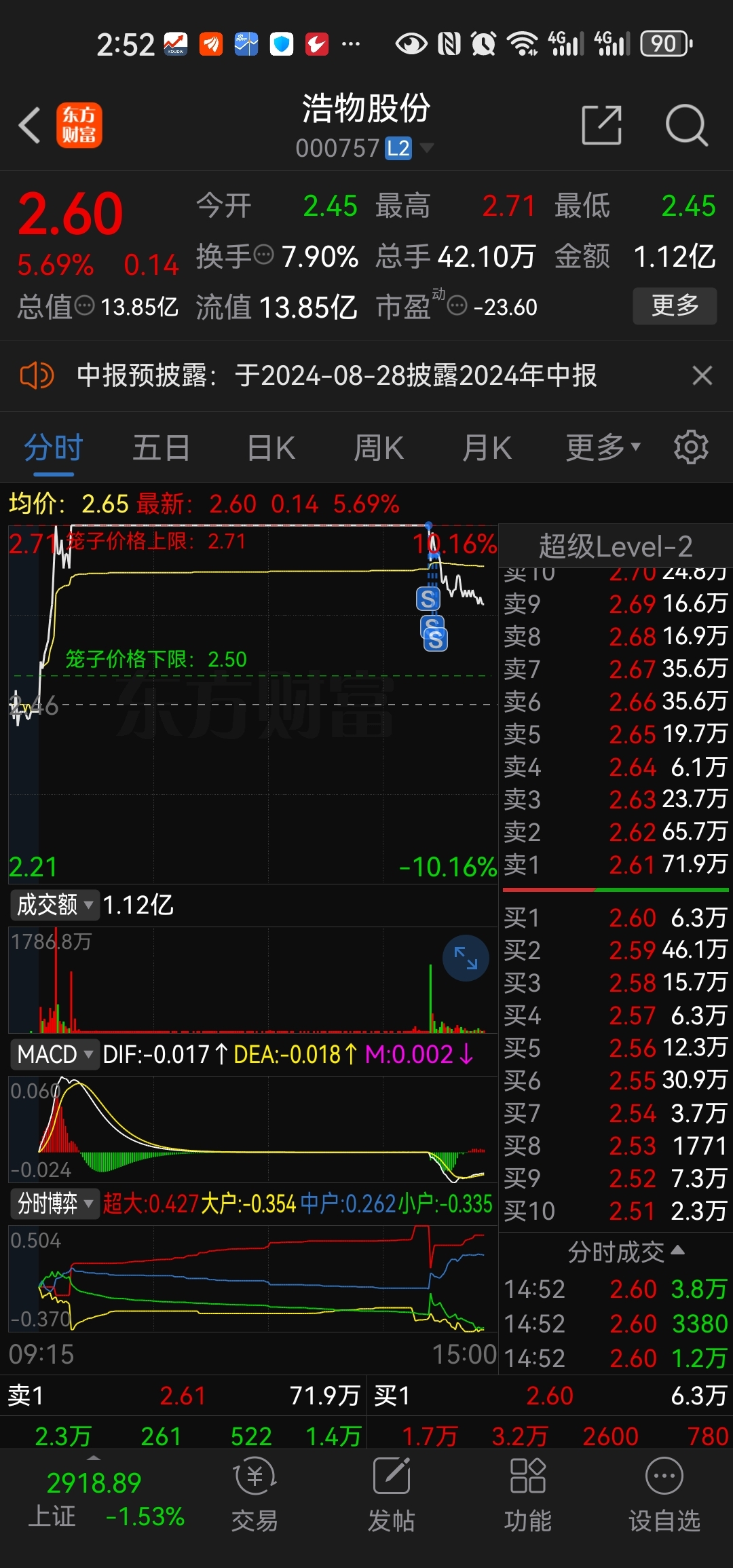The image size is (733, 1568).
Task: Select the 周K chart tab
Action: pyautogui.click(x=379, y=448)
